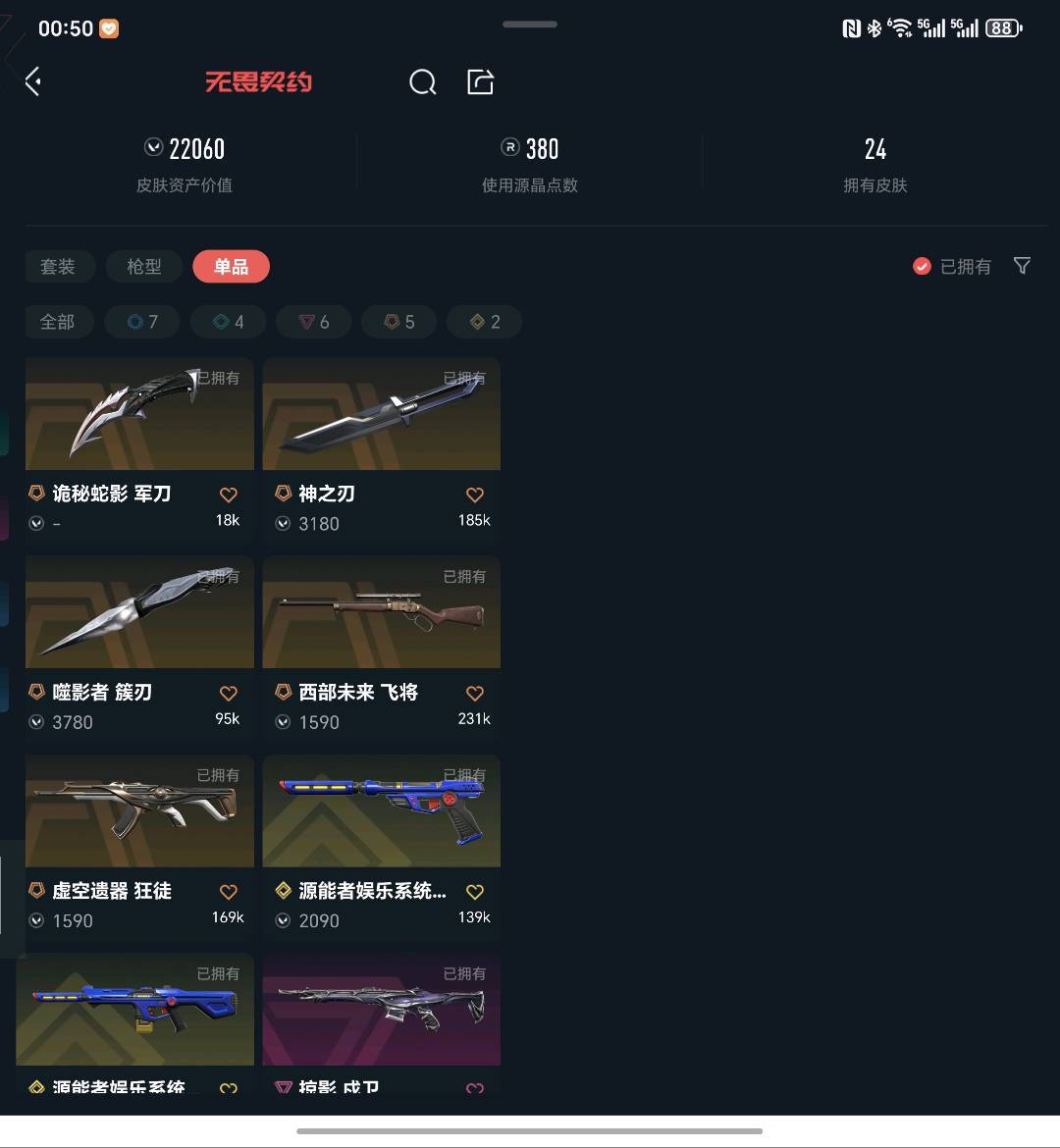
Task: Filter by the tier chip showing 7
Action: [x=143, y=322]
